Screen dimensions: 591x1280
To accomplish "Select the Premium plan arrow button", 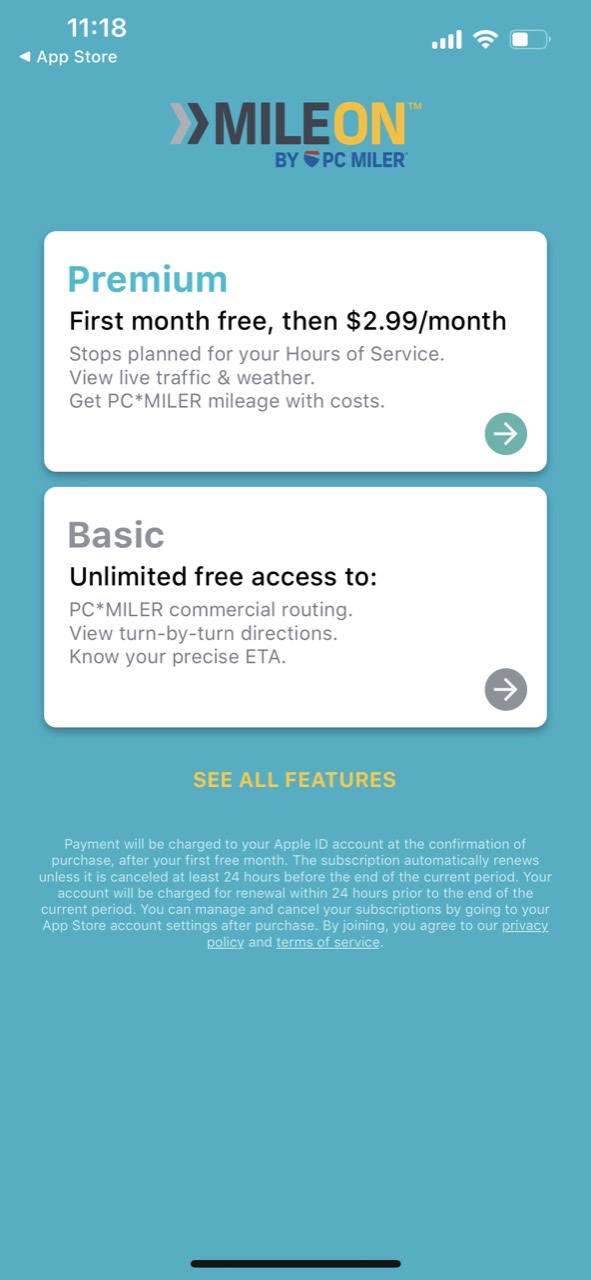I will click(506, 434).
